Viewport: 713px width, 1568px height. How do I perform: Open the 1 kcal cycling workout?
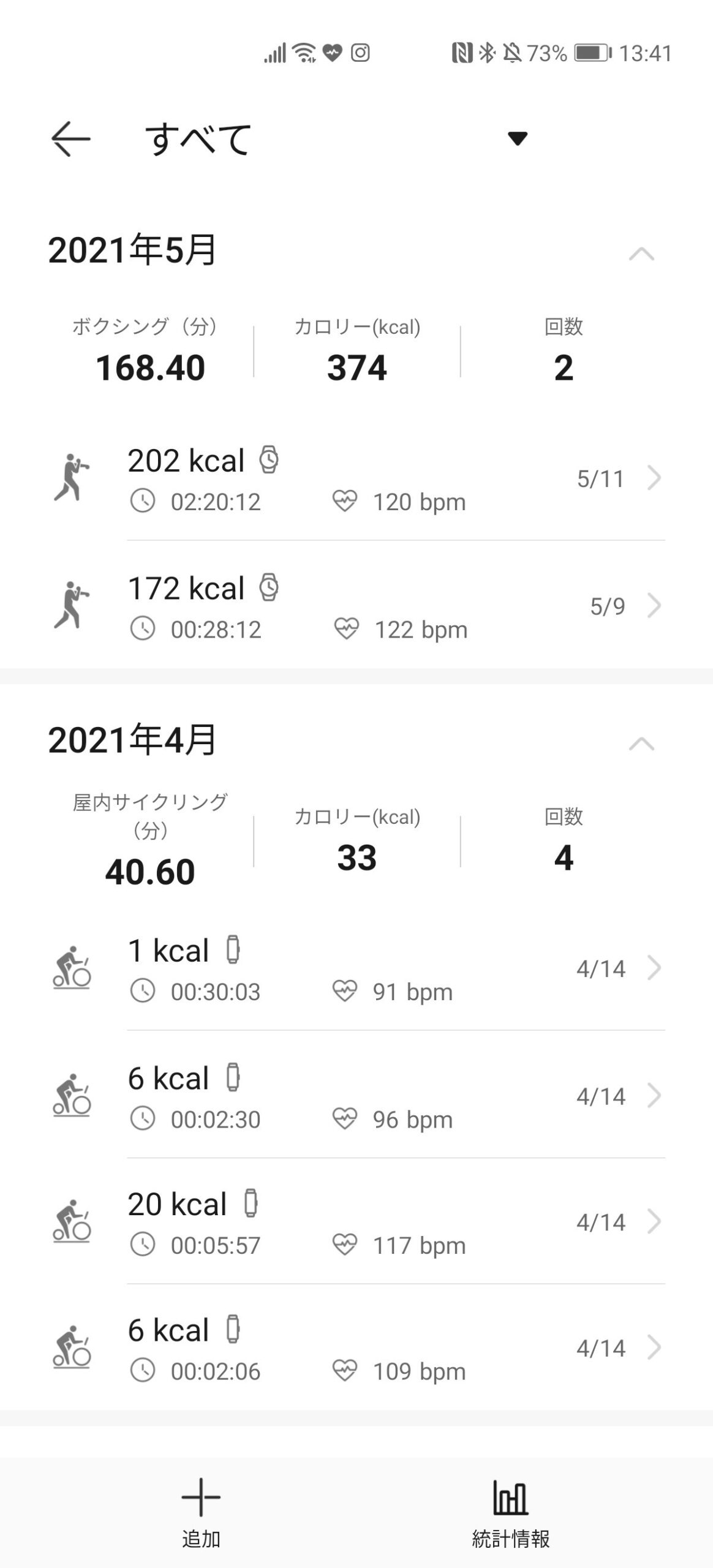[356, 968]
